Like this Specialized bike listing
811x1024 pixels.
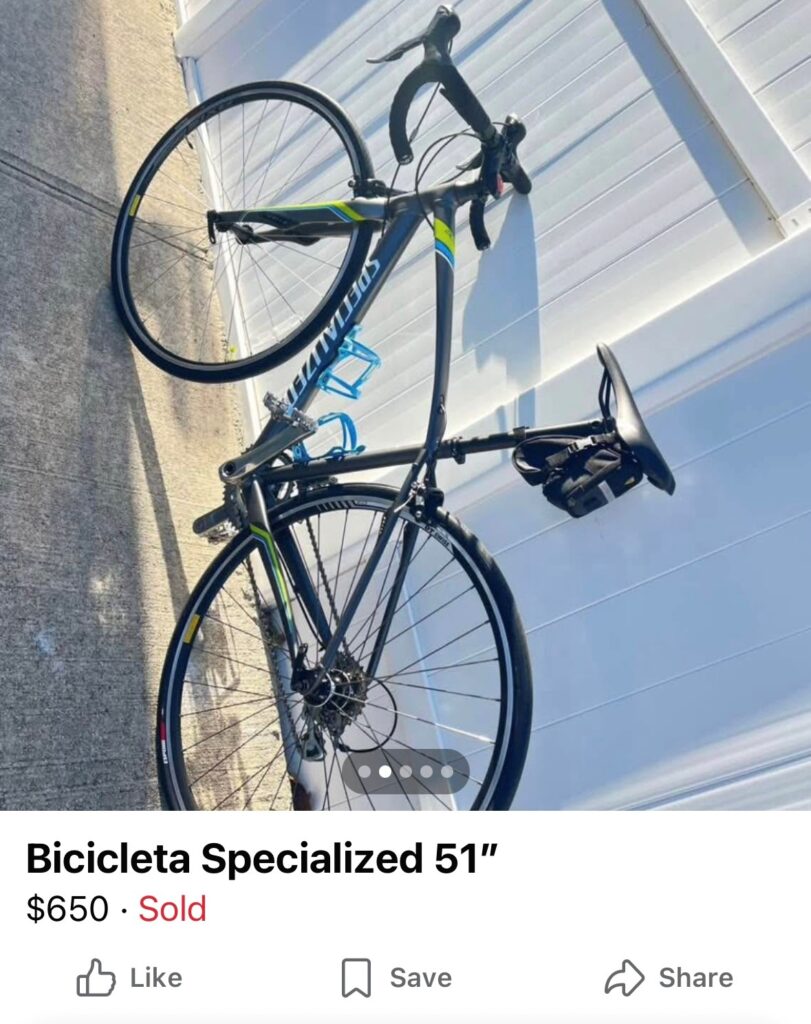(x=129, y=977)
